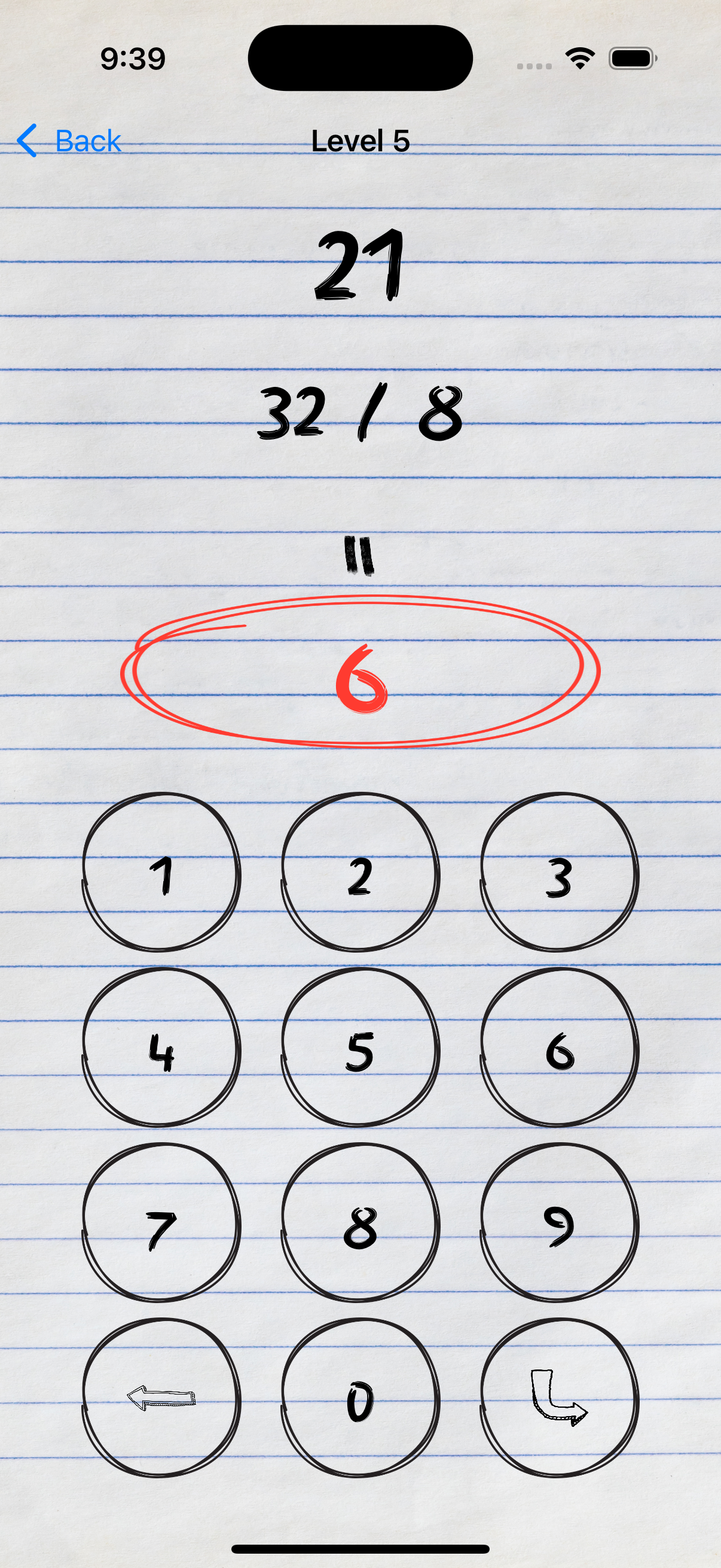Tap the number 2 key
The image size is (721, 1568).
coord(360,872)
